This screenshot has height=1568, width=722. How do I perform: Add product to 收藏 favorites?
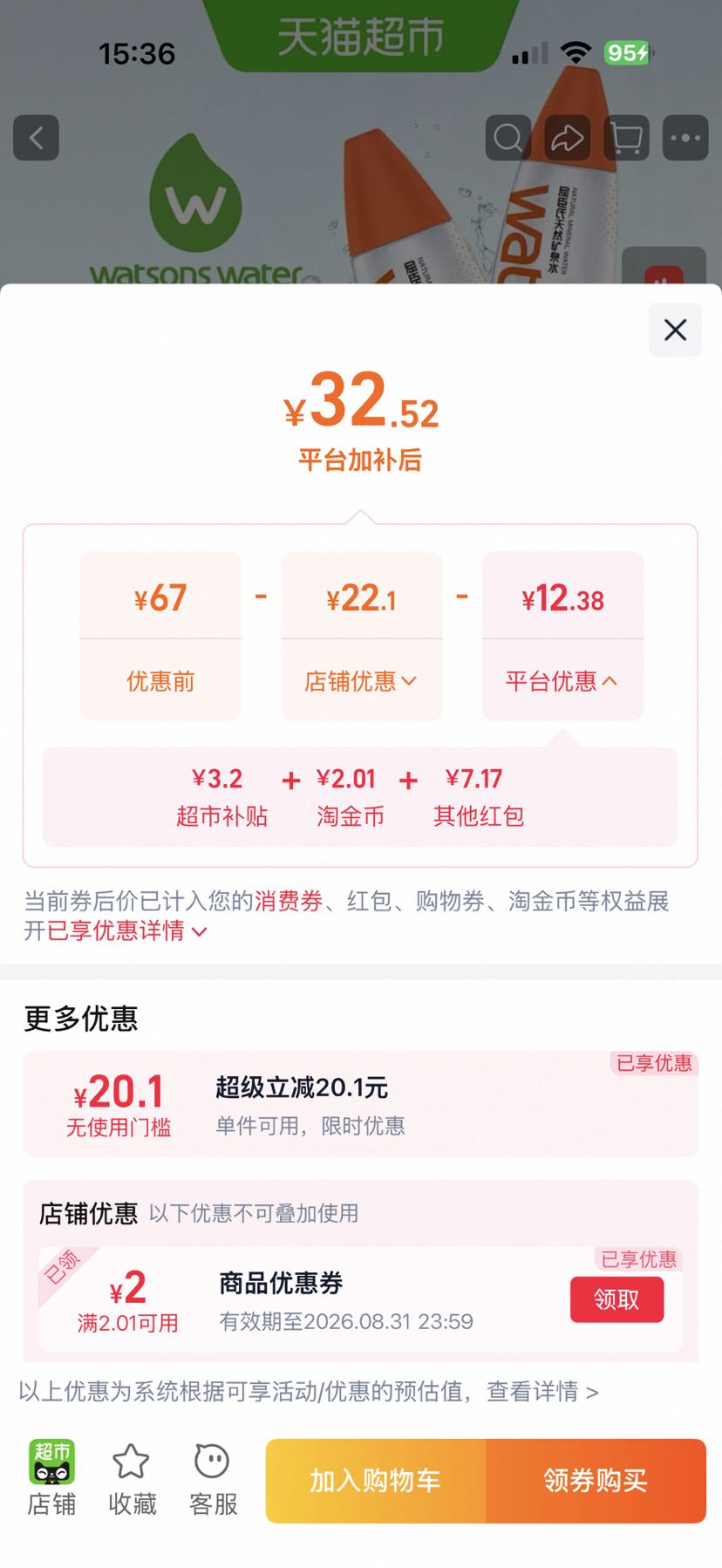click(x=132, y=1479)
